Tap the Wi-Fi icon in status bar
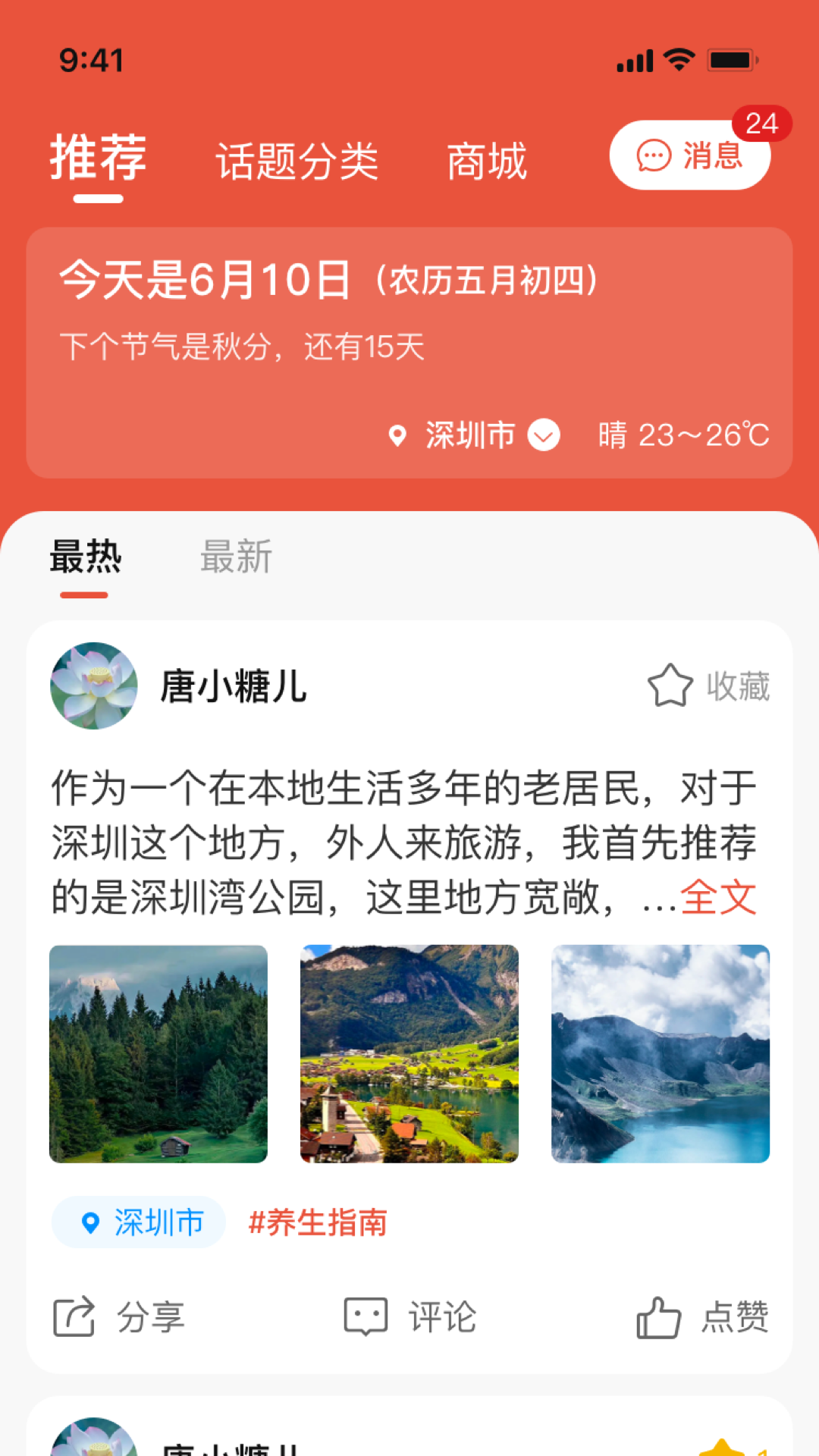The height and width of the screenshot is (1456, 819). click(x=681, y=59)
